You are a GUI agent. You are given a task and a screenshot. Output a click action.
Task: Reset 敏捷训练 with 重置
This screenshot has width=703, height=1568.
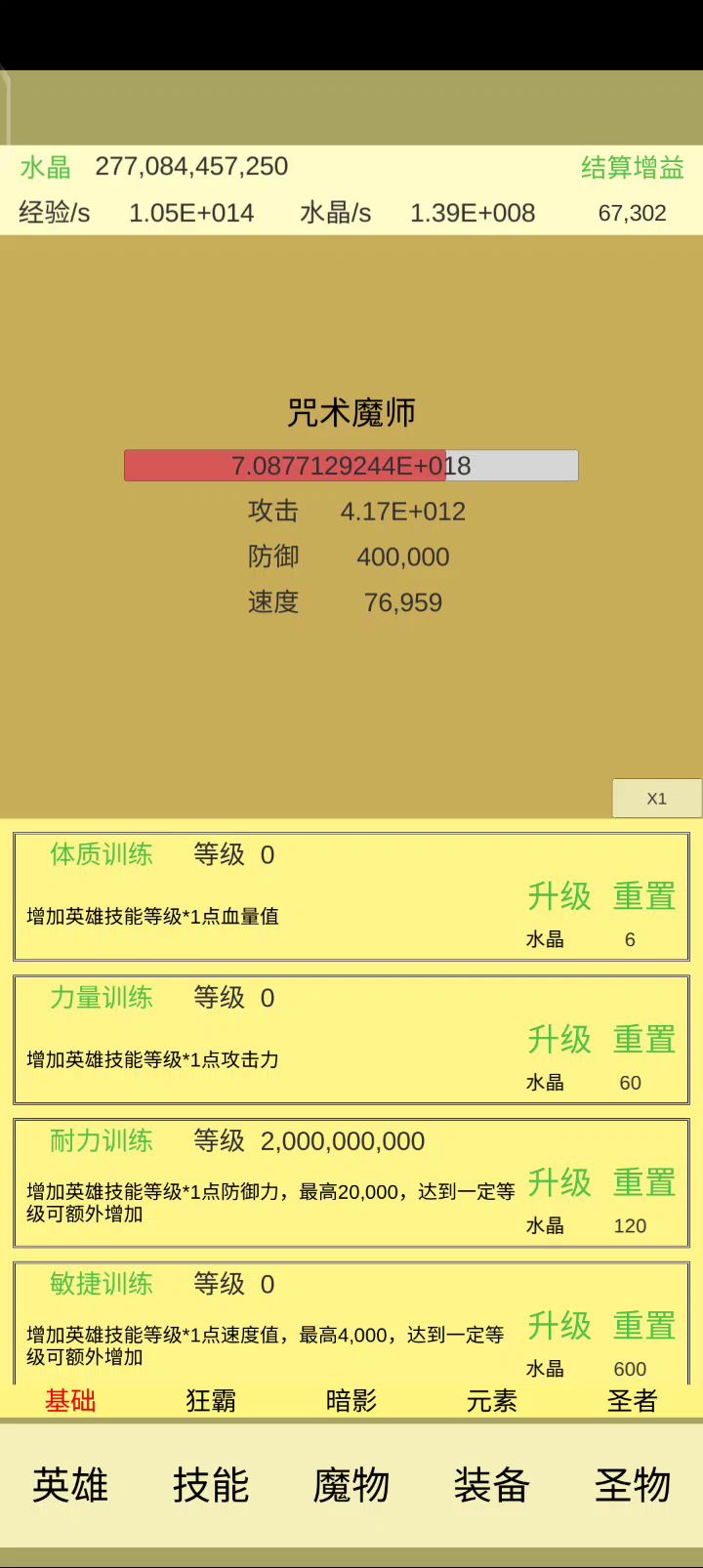click(x=643, y=1326)
